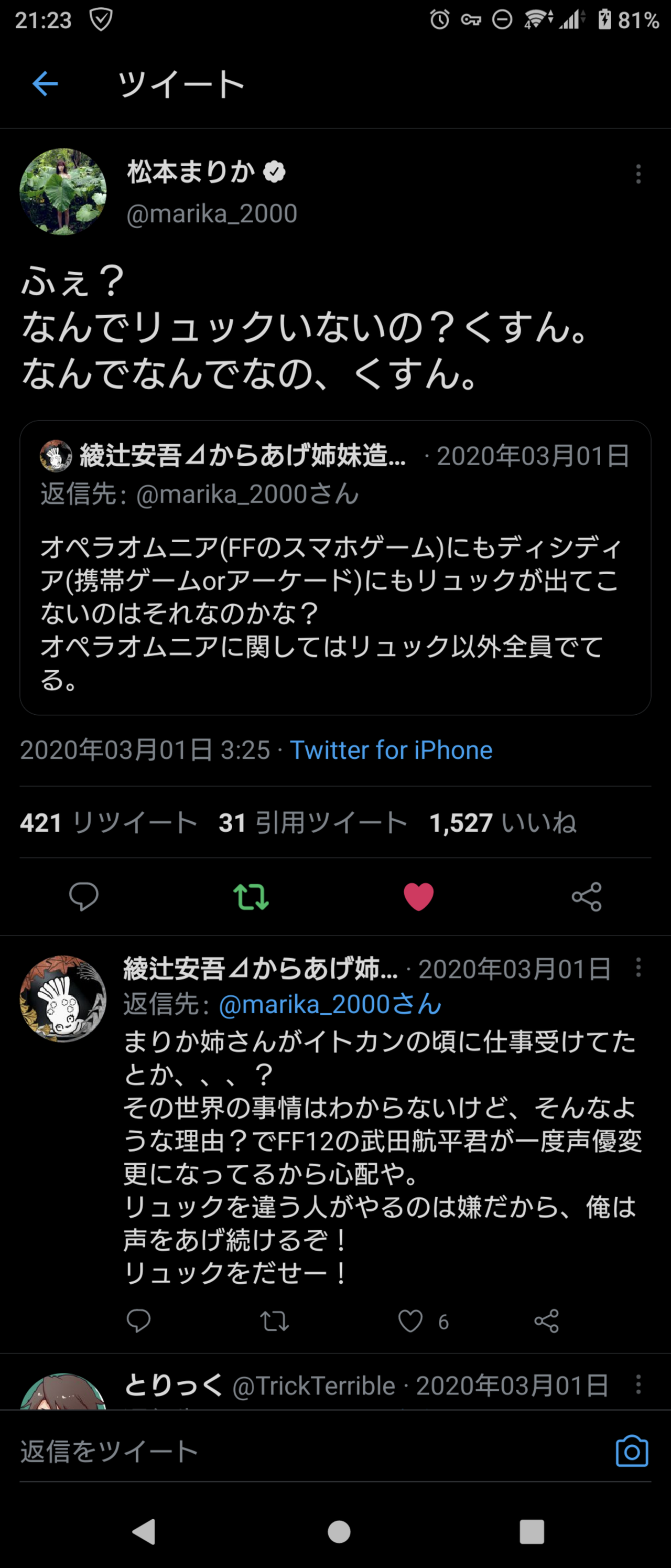View the 1,527 いいね list
The height and width of the screenshot is (1568, 671).
coord(503,822)
